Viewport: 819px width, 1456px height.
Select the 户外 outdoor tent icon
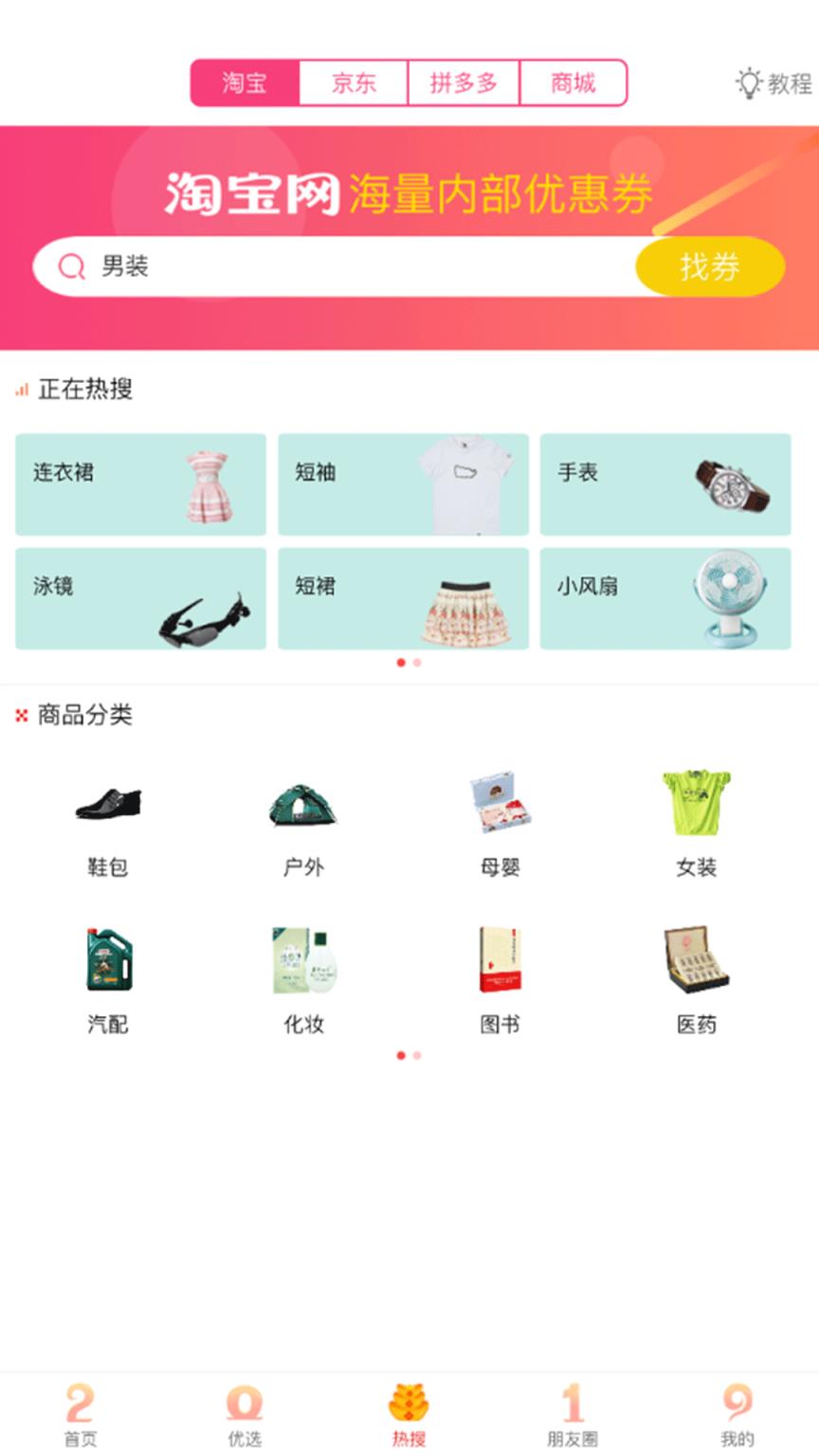(x=304, y=803)
